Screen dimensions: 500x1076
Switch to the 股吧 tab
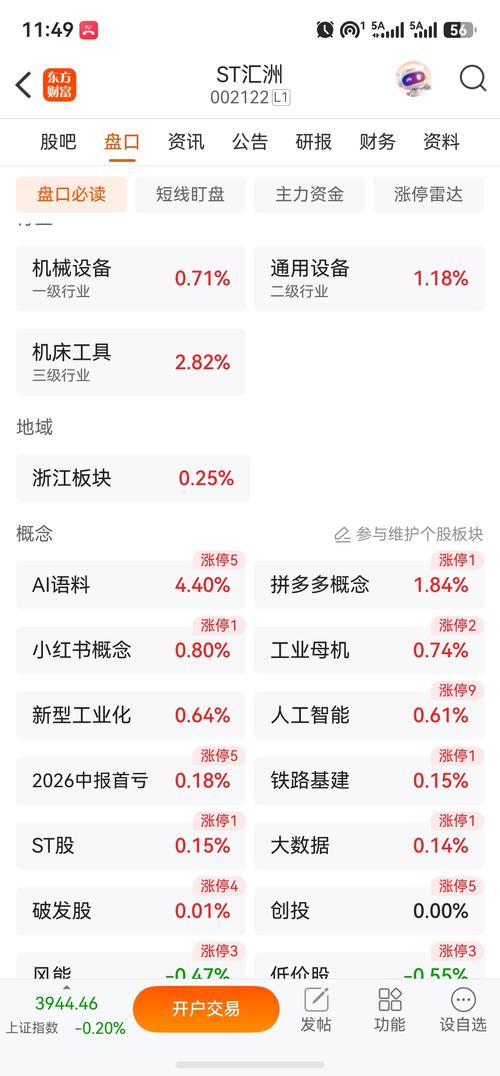58,142
